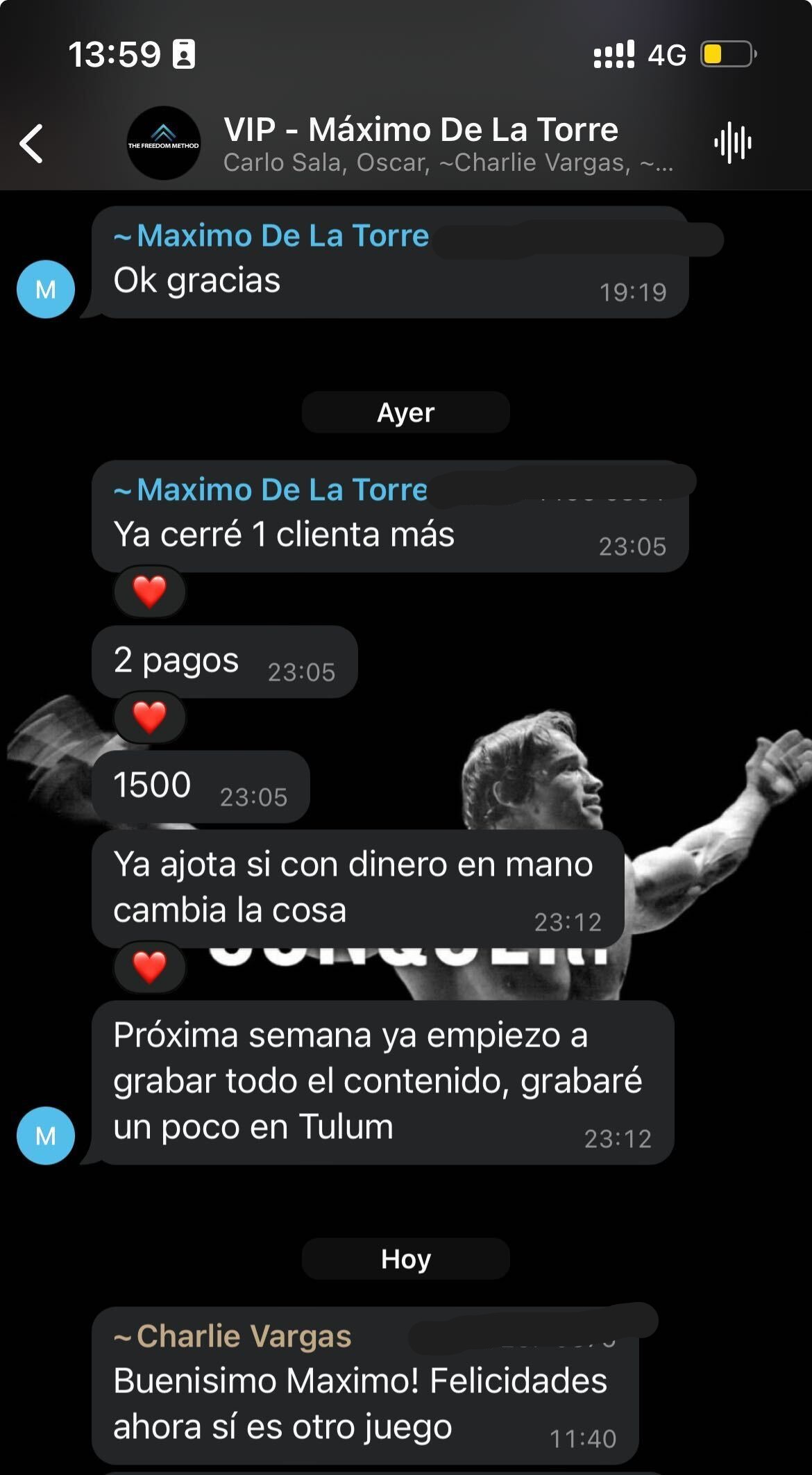Open Charlie Vargas's contact from his name

point(243,1336)
